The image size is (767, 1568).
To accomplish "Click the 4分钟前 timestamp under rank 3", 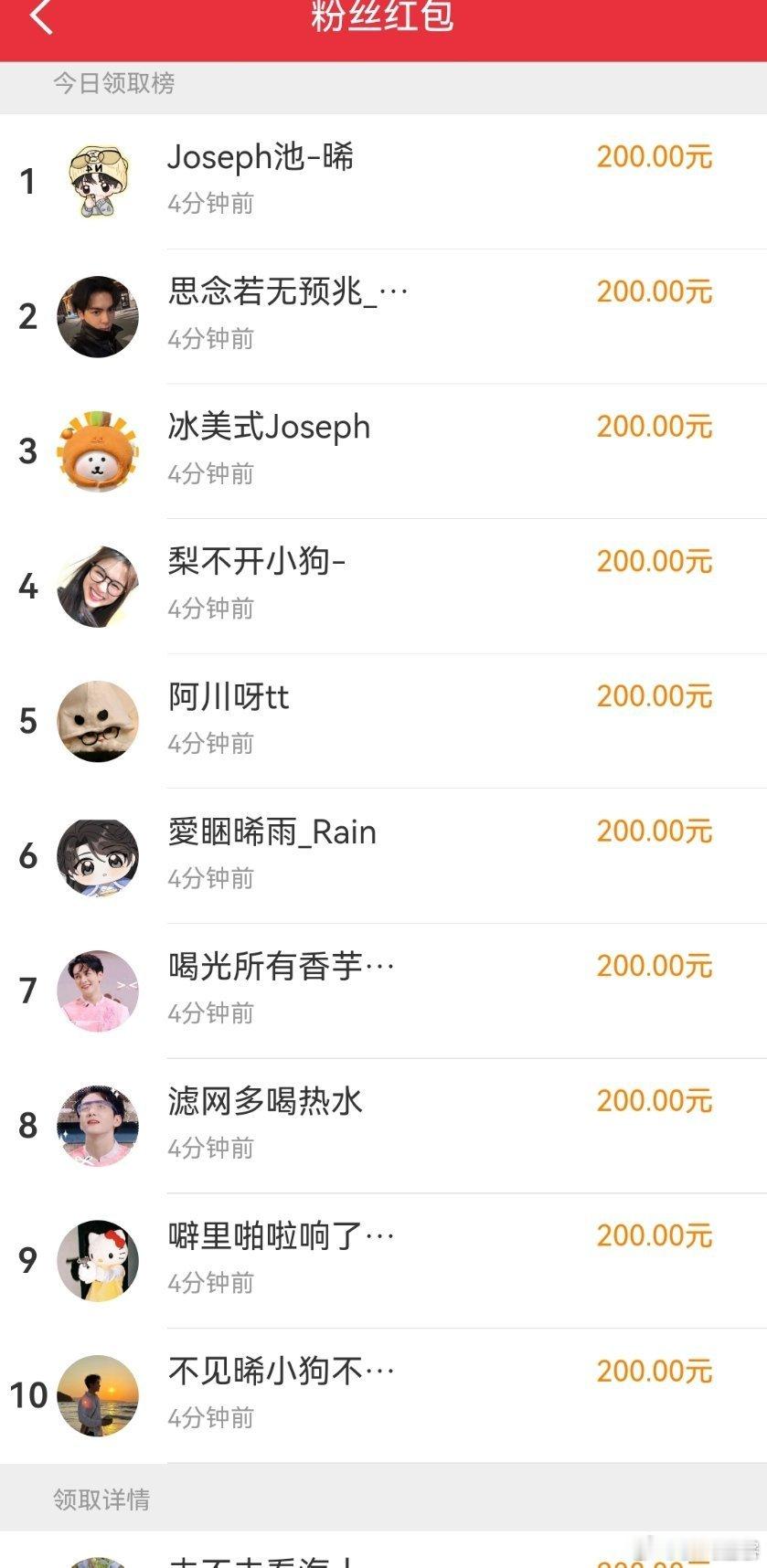I will [209, 473].
